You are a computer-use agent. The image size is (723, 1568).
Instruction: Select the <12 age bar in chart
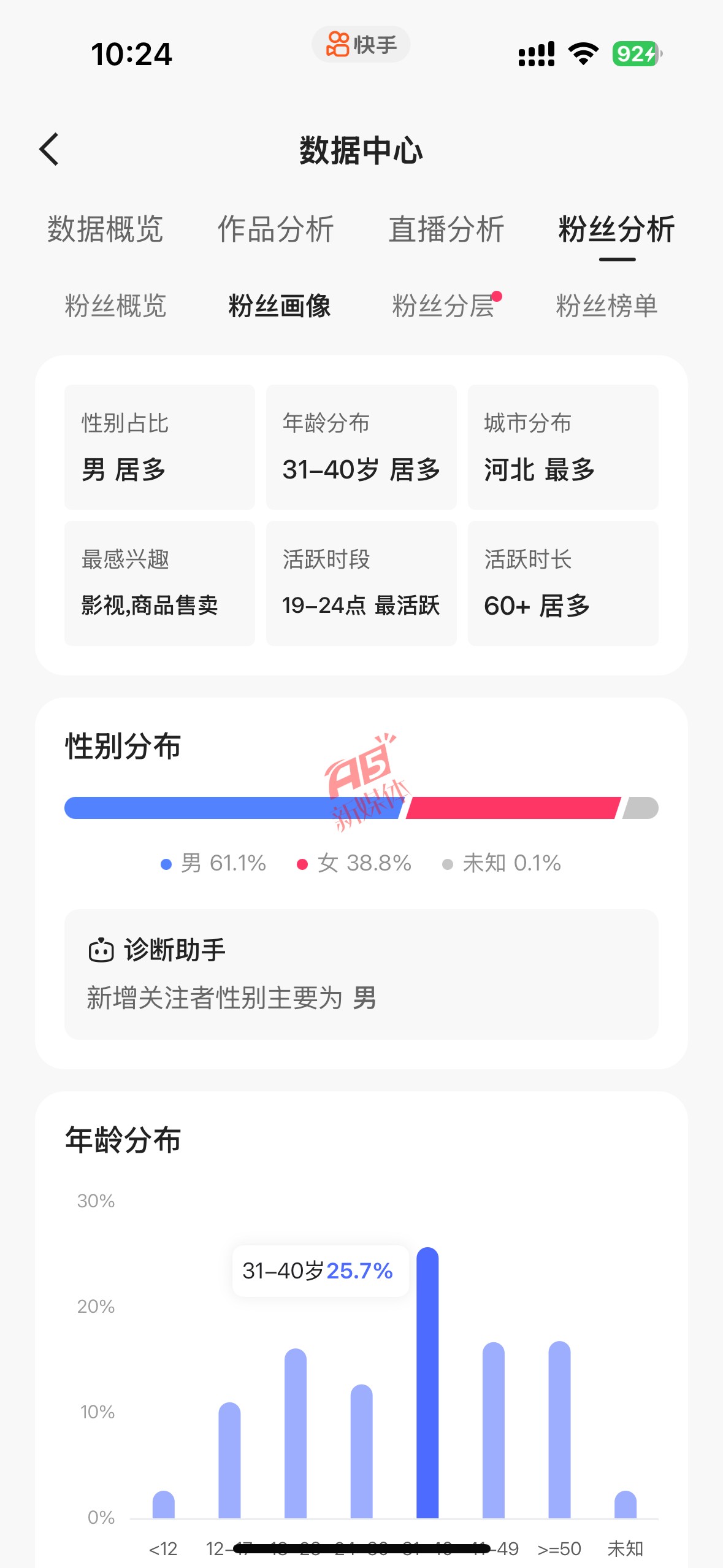click(x=164, y=1504)
